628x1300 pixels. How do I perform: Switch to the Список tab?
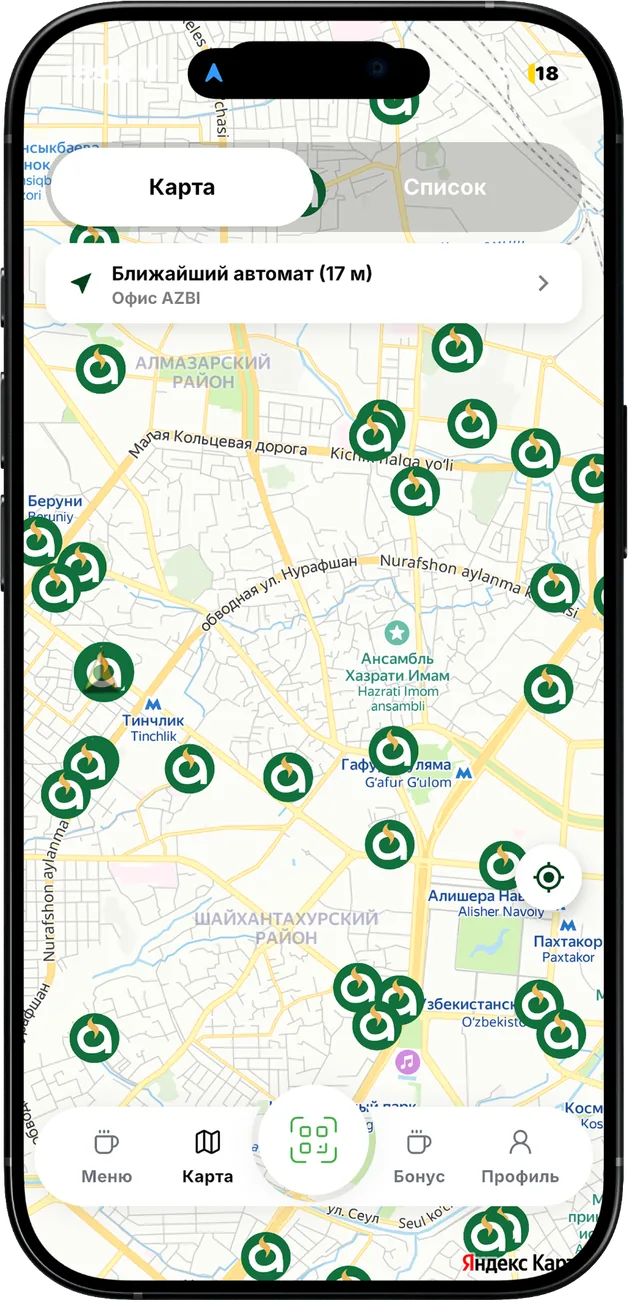pyautogui.click(x=445, y=187)
